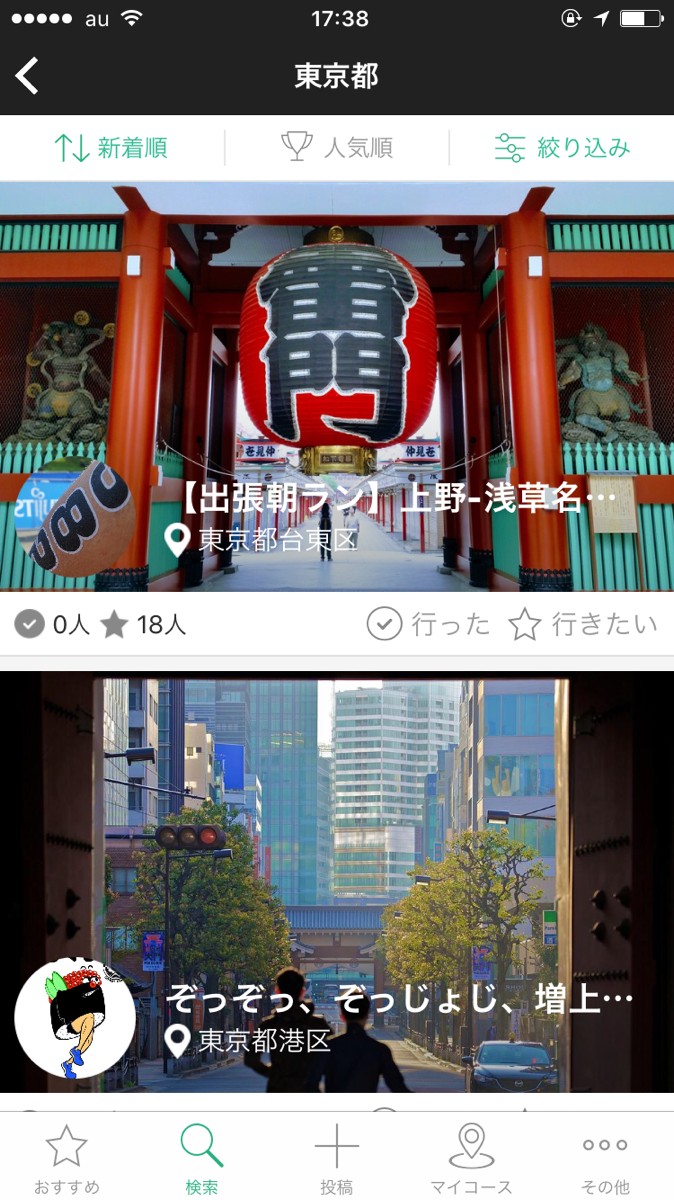Go back from 東京都 screen

pyautogui.click(x=28, y=76)
